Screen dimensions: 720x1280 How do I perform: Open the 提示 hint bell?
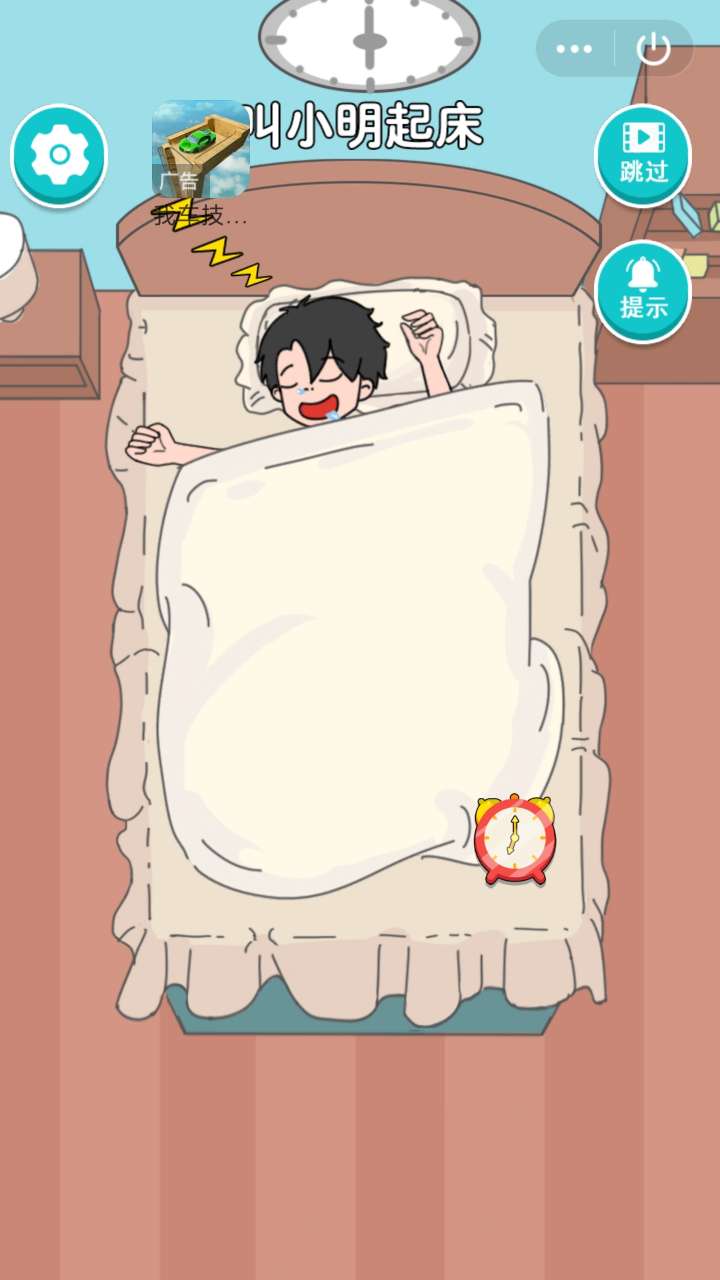click(x=643, y=291)
